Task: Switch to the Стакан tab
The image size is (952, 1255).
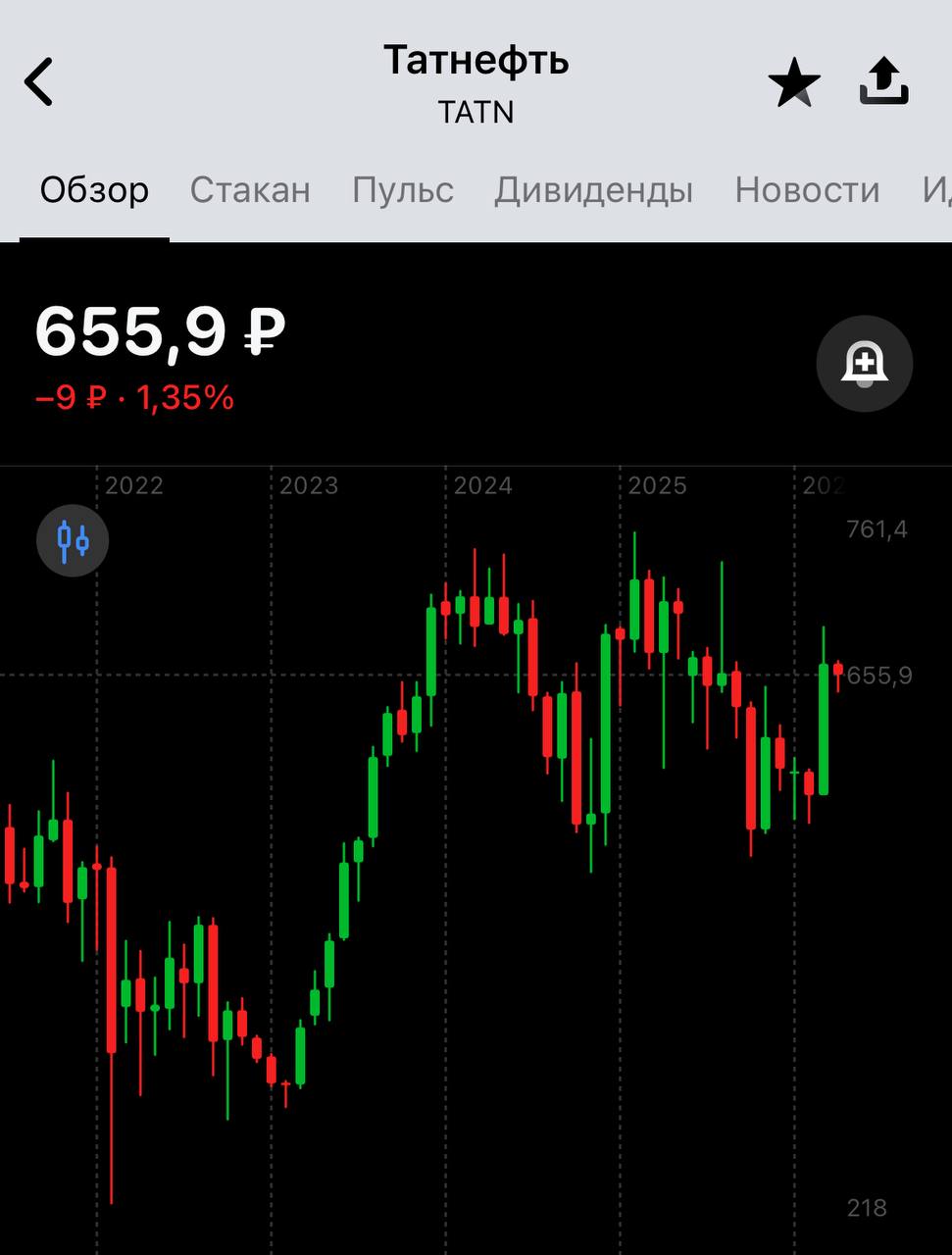Action: [x=250, y=190]
